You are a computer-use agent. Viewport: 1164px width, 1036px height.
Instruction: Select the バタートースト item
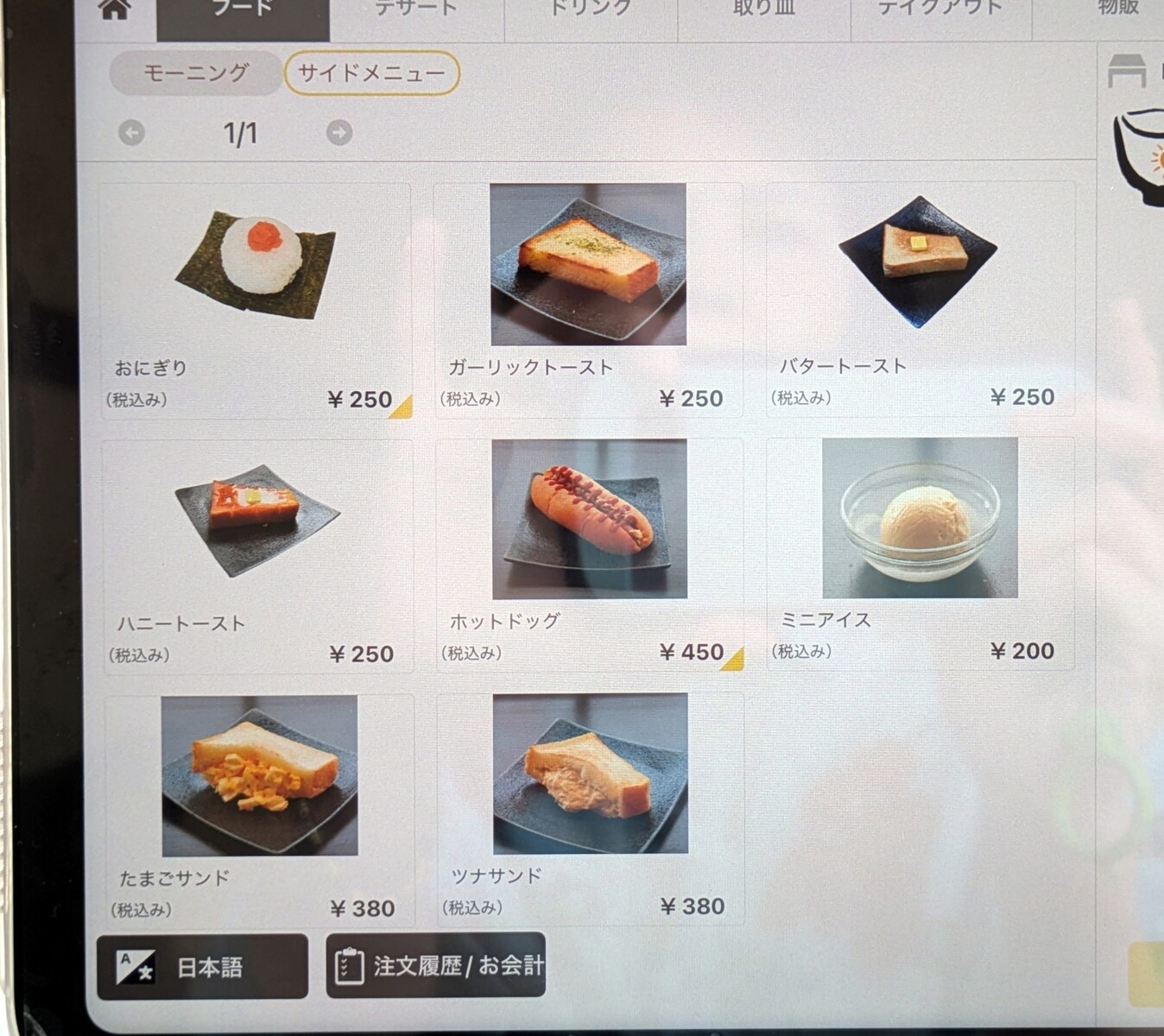(920, 298)
